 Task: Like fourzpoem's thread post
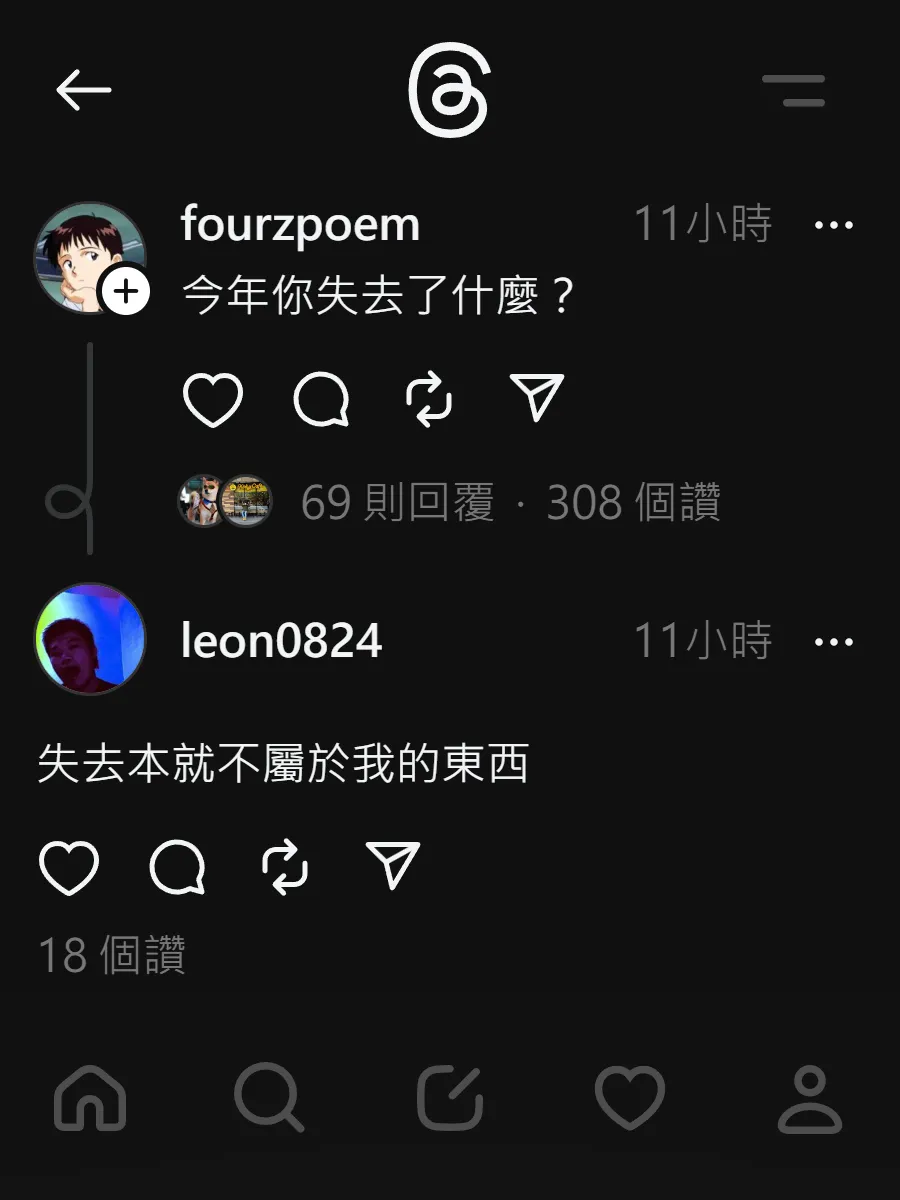click(213, 398)
